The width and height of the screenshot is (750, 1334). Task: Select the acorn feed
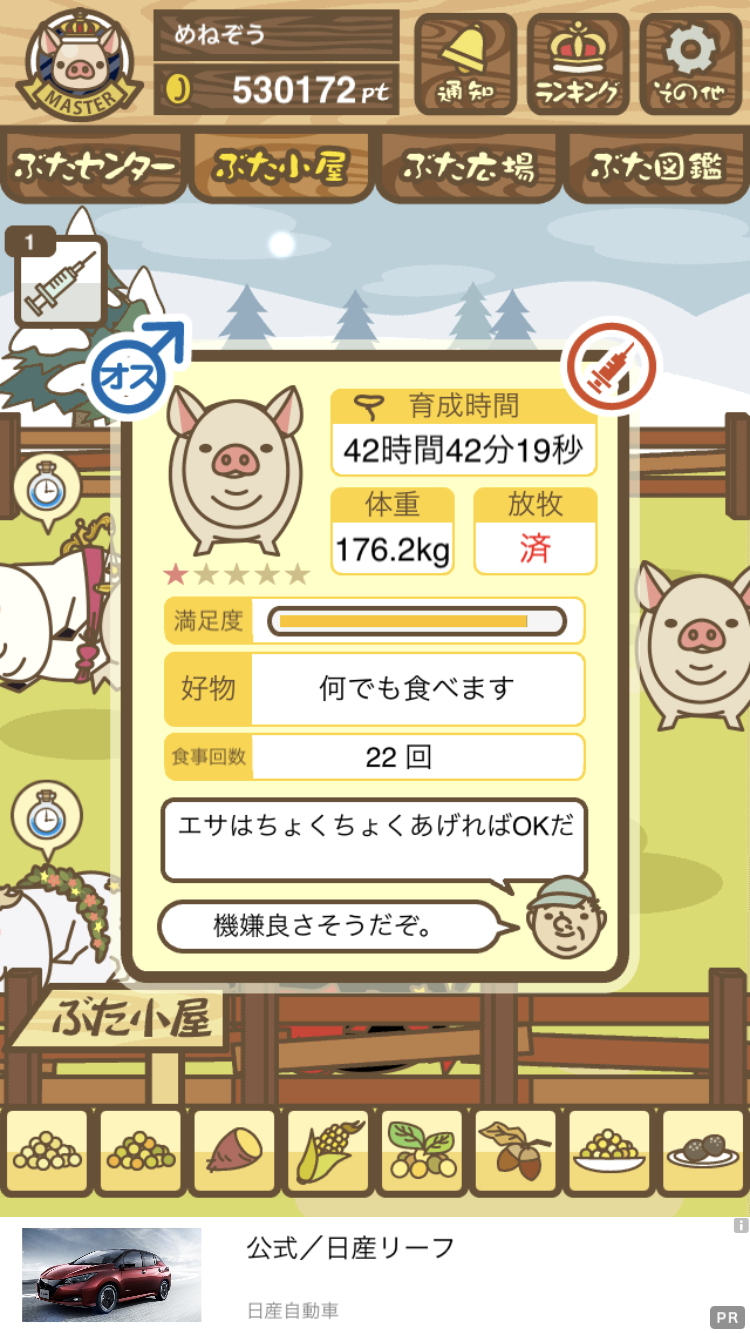click(x=515, y=1152)
